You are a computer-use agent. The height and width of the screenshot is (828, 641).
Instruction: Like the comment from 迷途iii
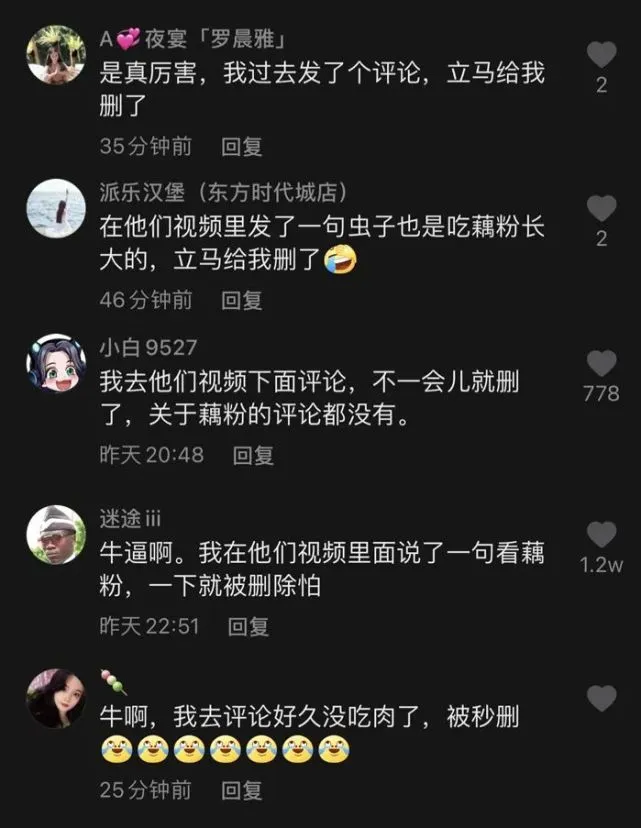(x=601, y=535)
